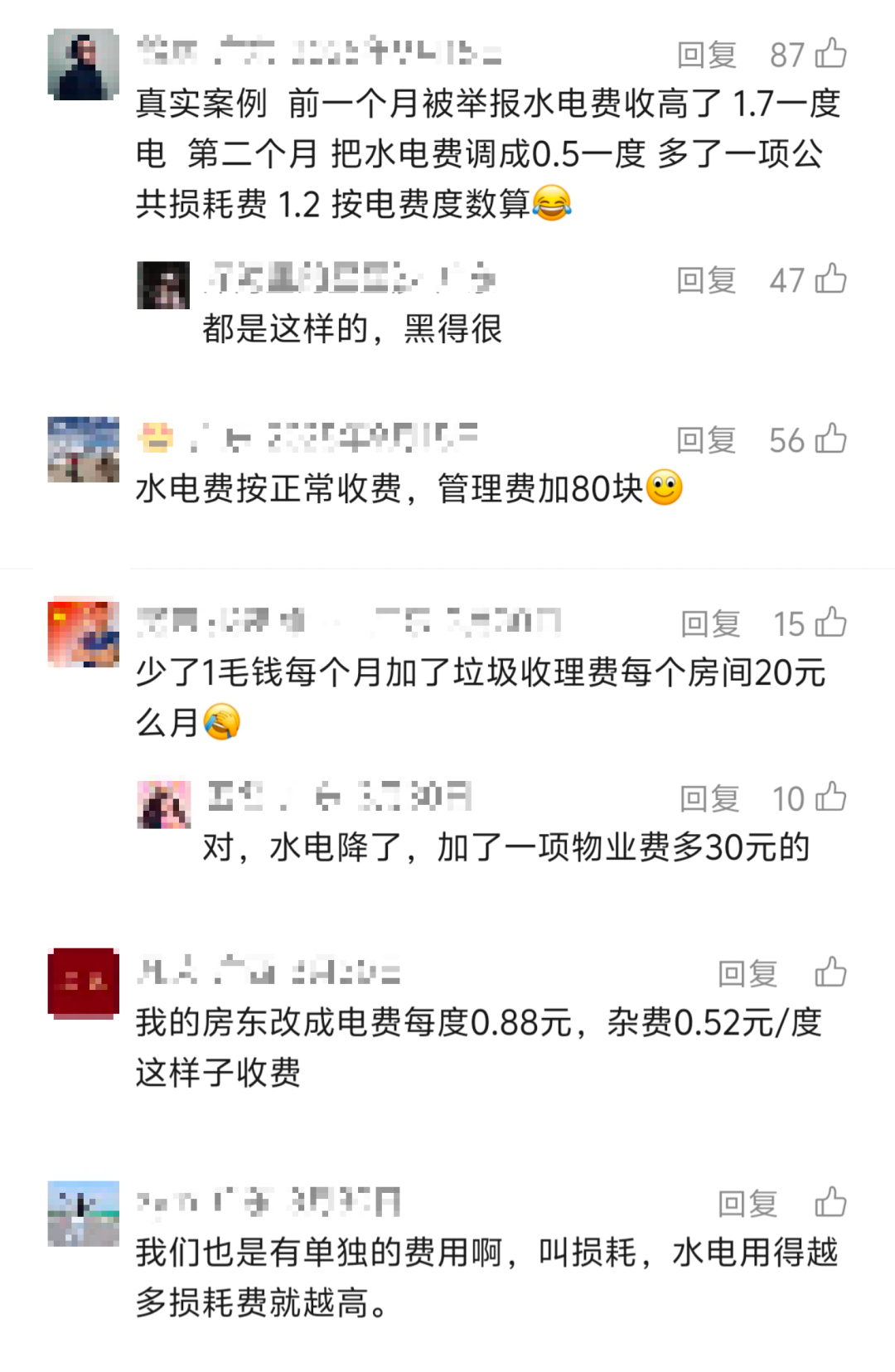895x1372 pixels.
Task: View profile picture beside the 管理费加80块 comment
Action: click(x=83, y=449)
